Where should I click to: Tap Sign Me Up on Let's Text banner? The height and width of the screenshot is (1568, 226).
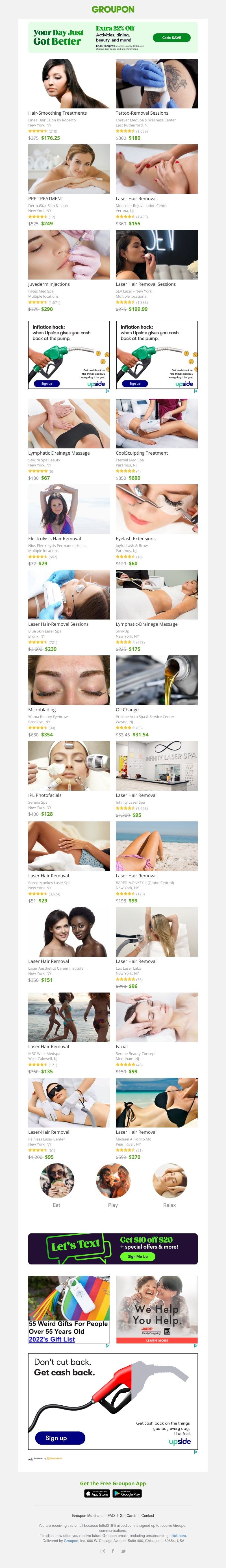pyautogui.click(x=138, y=1256)
